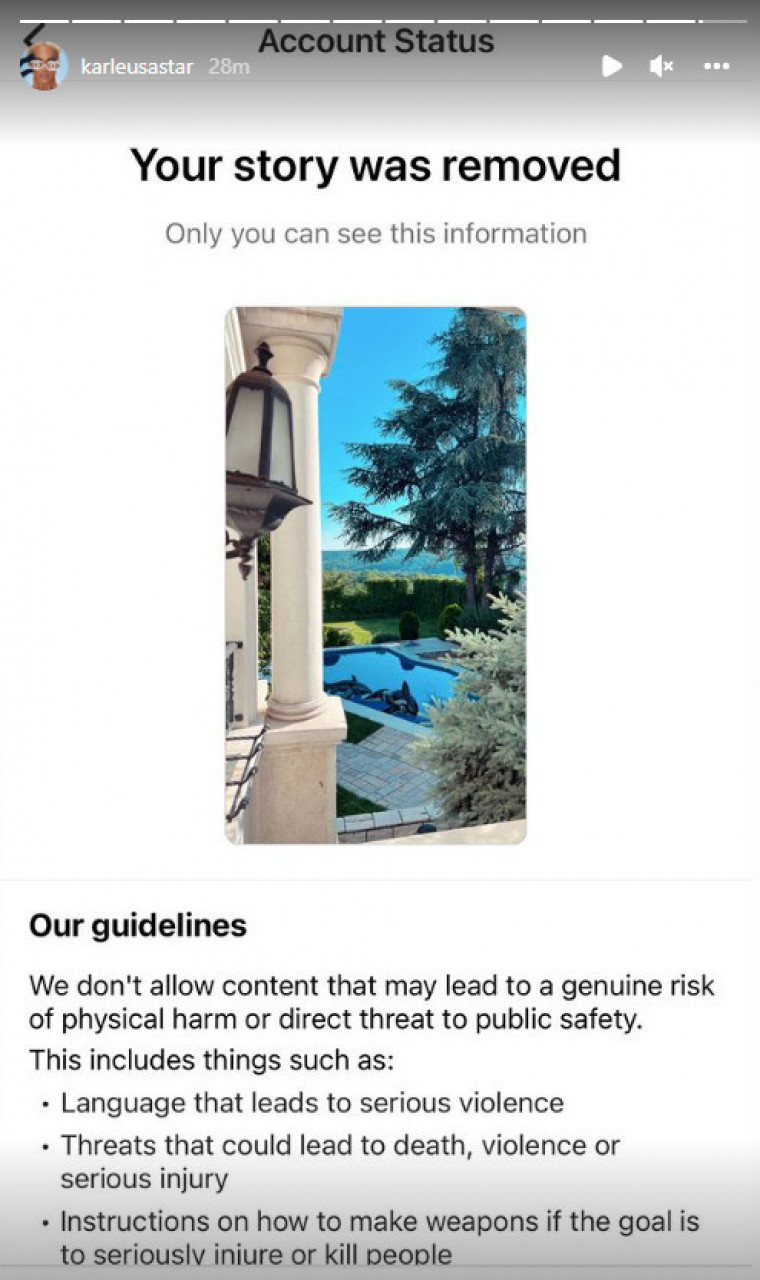Resume story playback with the play icon
This screenshot has width=760, height=1280.
click(611, 67)
